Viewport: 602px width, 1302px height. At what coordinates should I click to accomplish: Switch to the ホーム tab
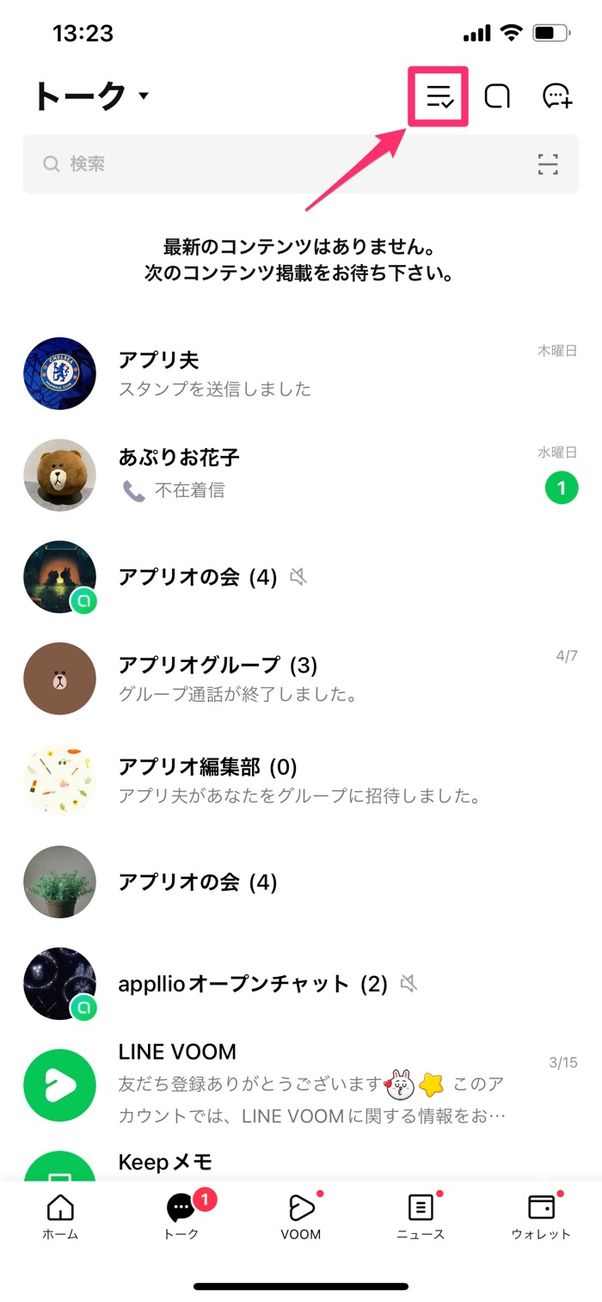60,1216
